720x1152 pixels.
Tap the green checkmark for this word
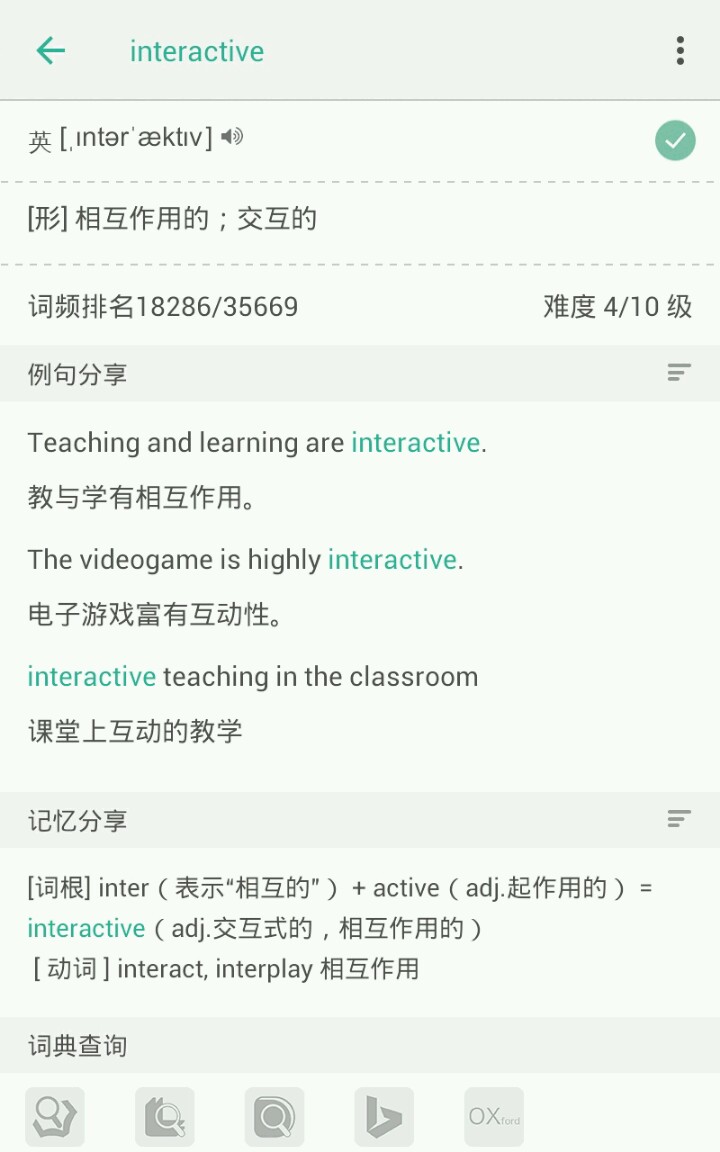tap(675, 140)
